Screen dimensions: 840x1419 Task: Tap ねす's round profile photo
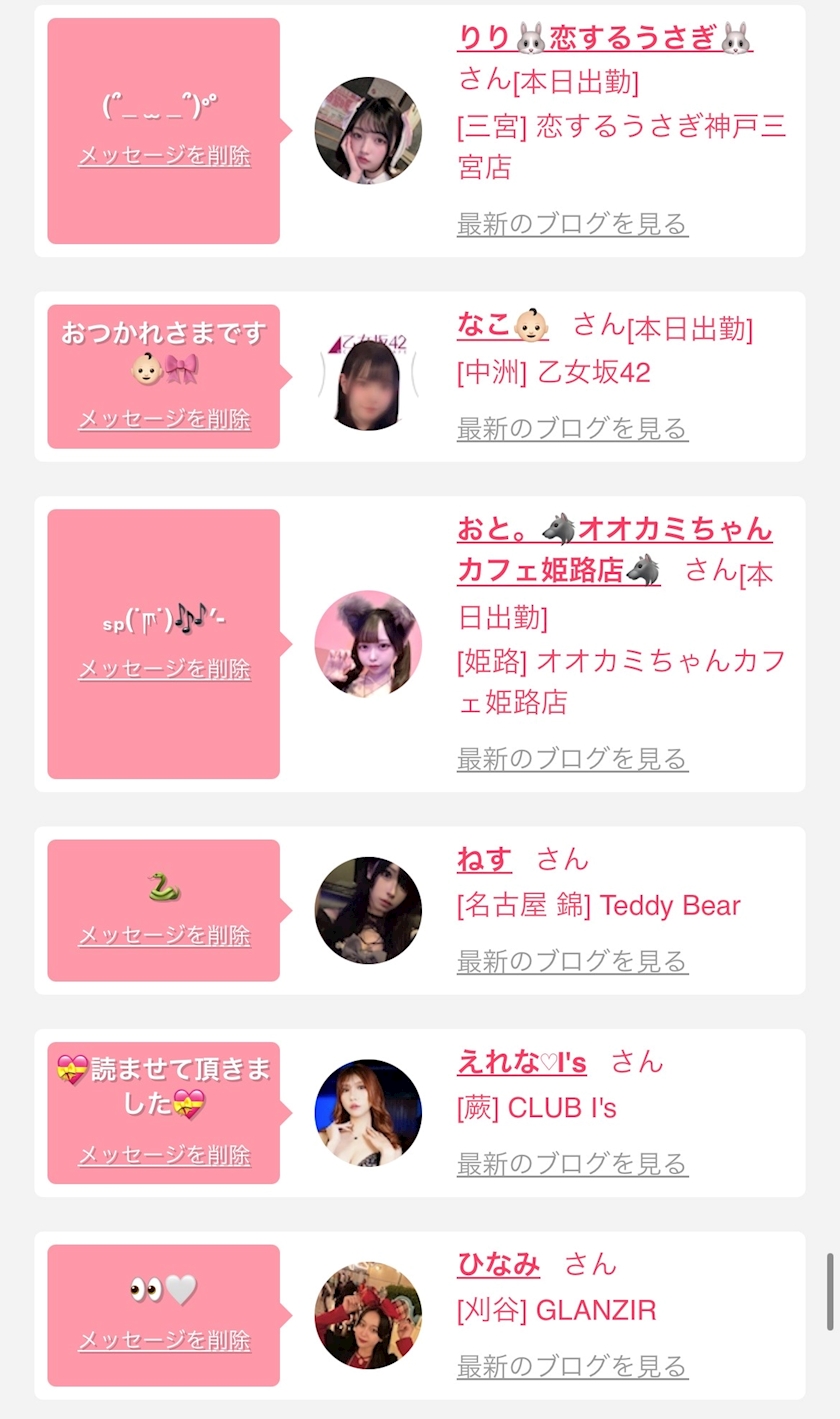[368, 910]
